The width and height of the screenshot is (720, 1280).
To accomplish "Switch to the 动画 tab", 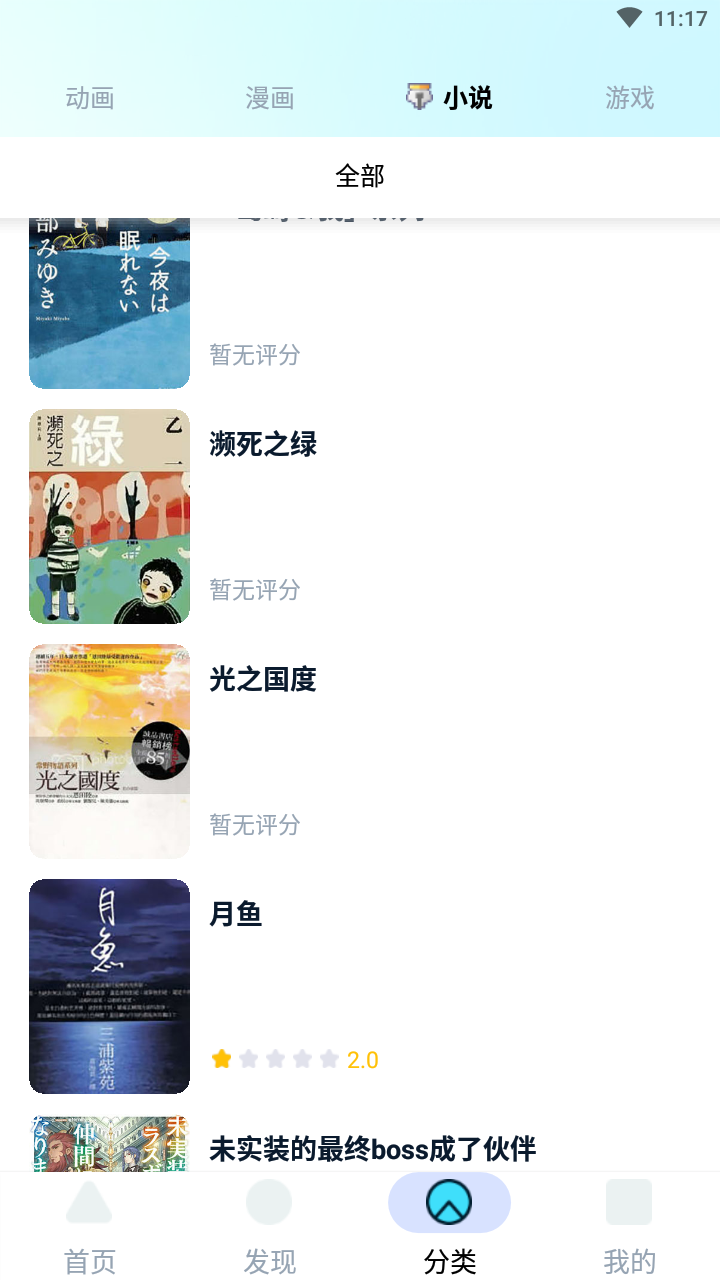I will (x=90, y=98).
